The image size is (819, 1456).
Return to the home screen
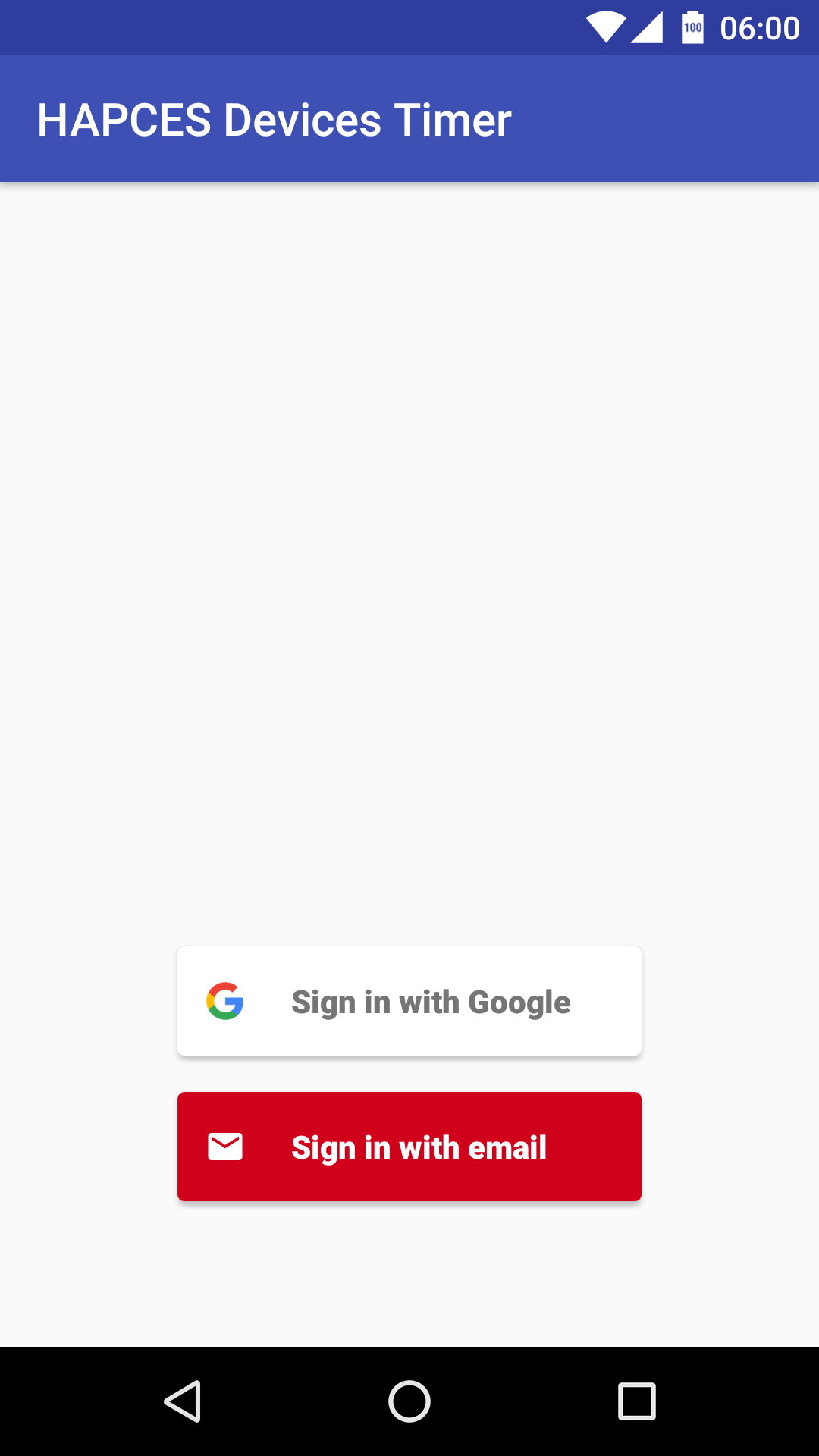[409, 1401]
